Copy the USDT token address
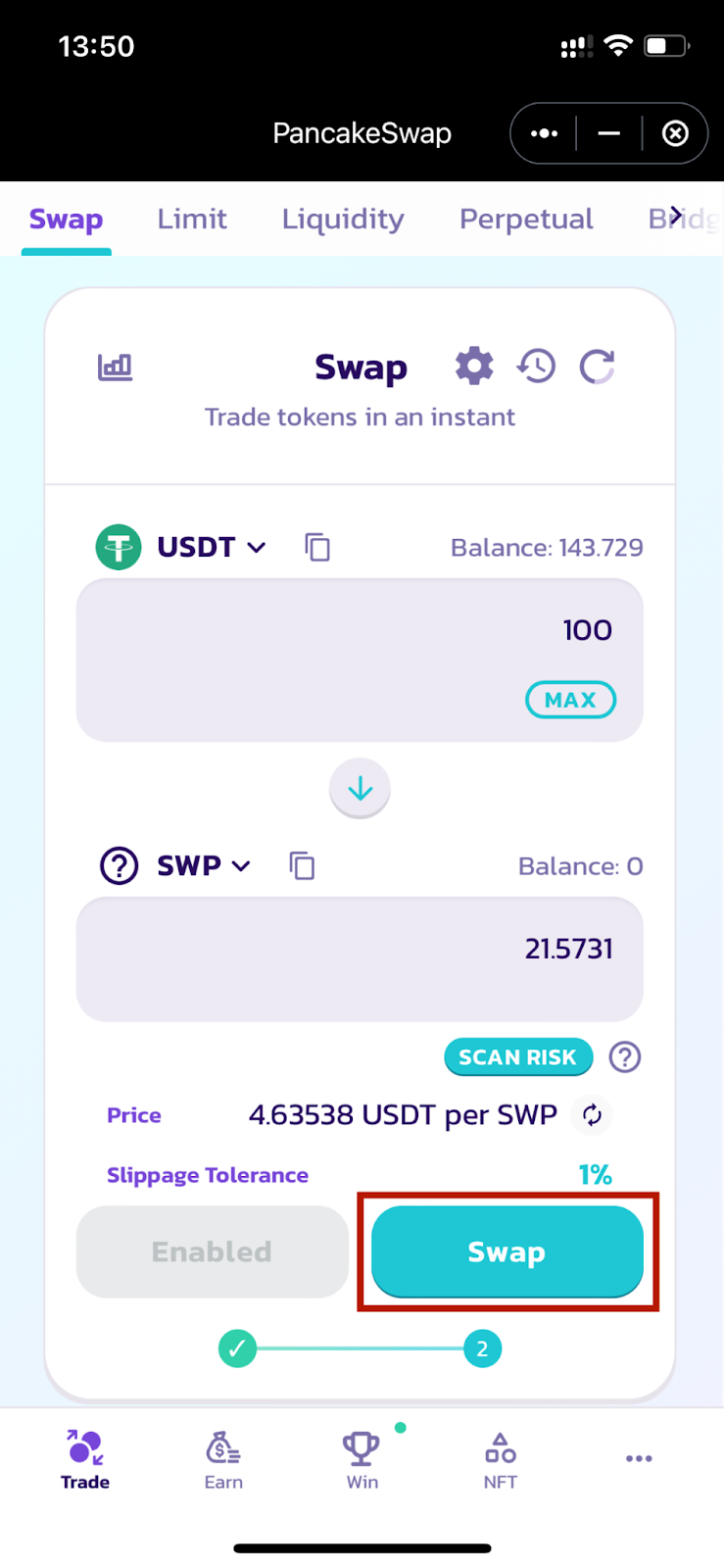This screenshot has width=724, height=1568. point(316,546)
